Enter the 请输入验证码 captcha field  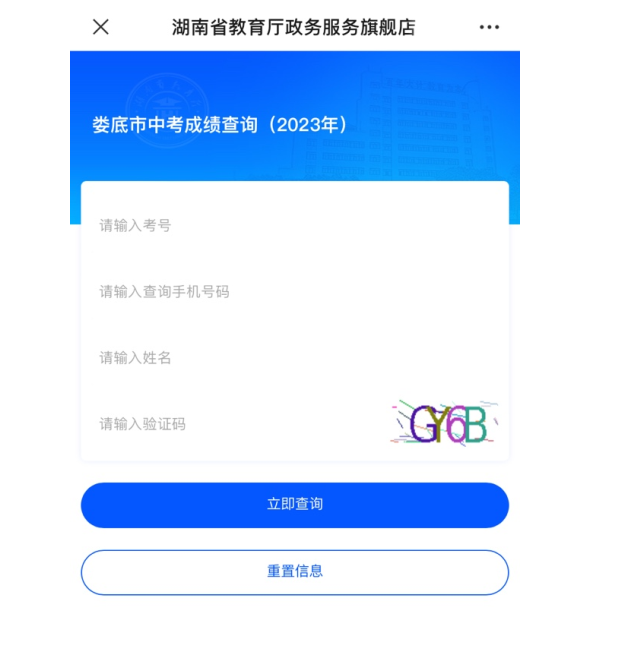tap(230, 424)
